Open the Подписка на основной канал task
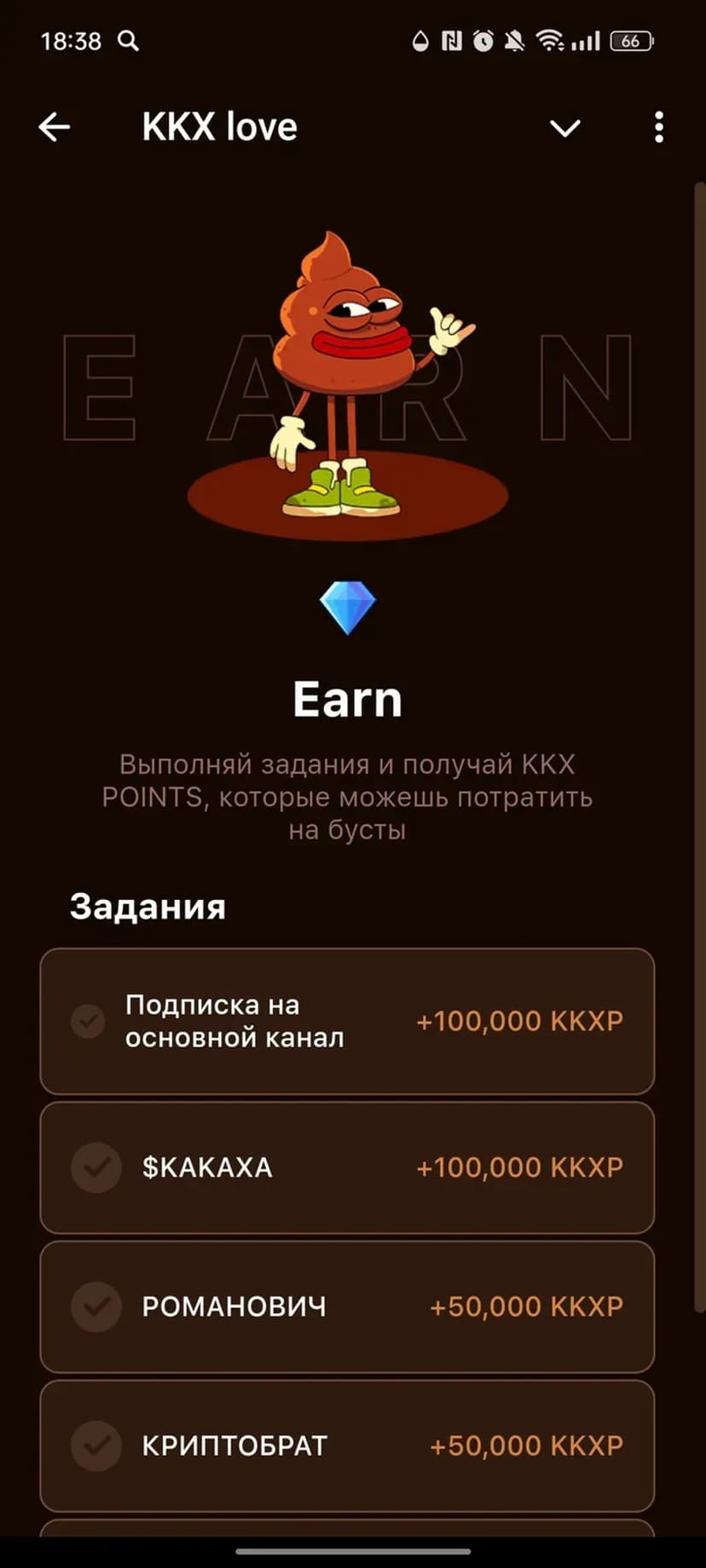This screenshot has height=1568, width=706. (347, 1021)
